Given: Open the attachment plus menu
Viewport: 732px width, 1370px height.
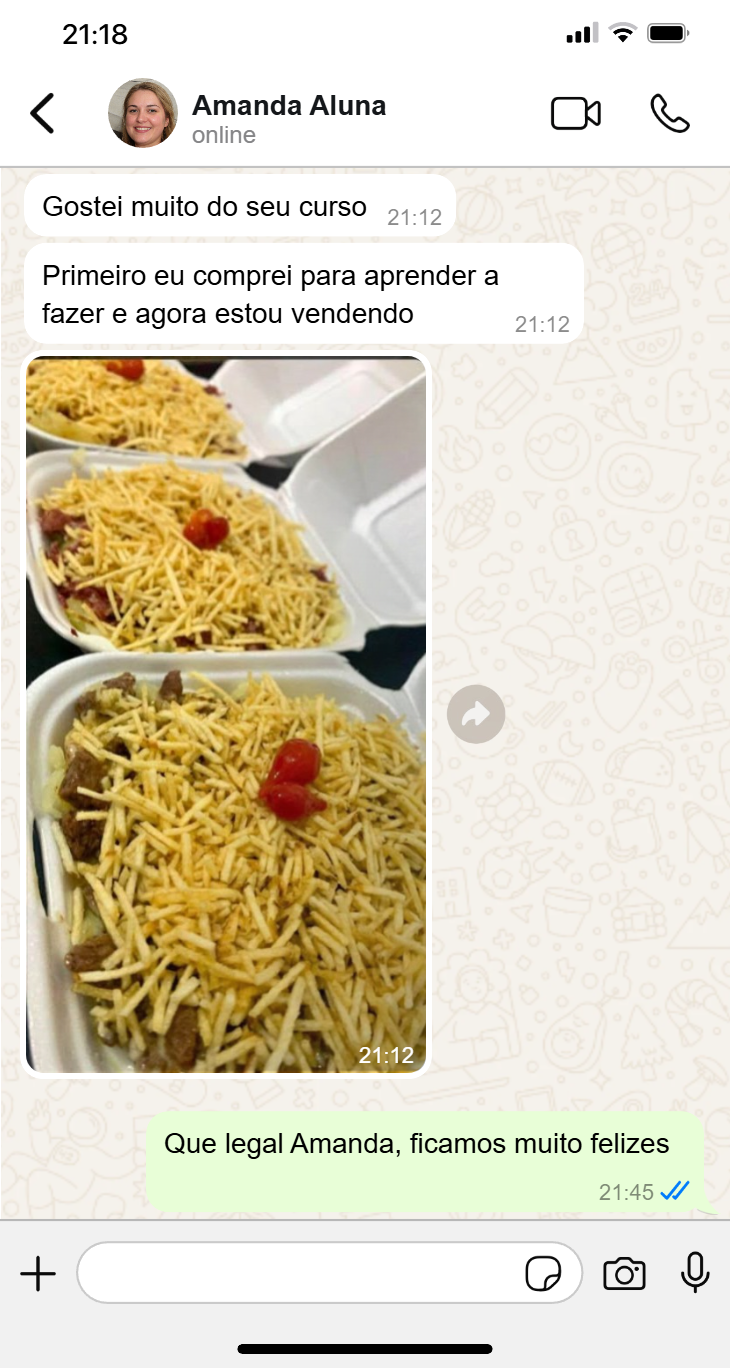Looking at the screenshot, I should [38, 1274].
